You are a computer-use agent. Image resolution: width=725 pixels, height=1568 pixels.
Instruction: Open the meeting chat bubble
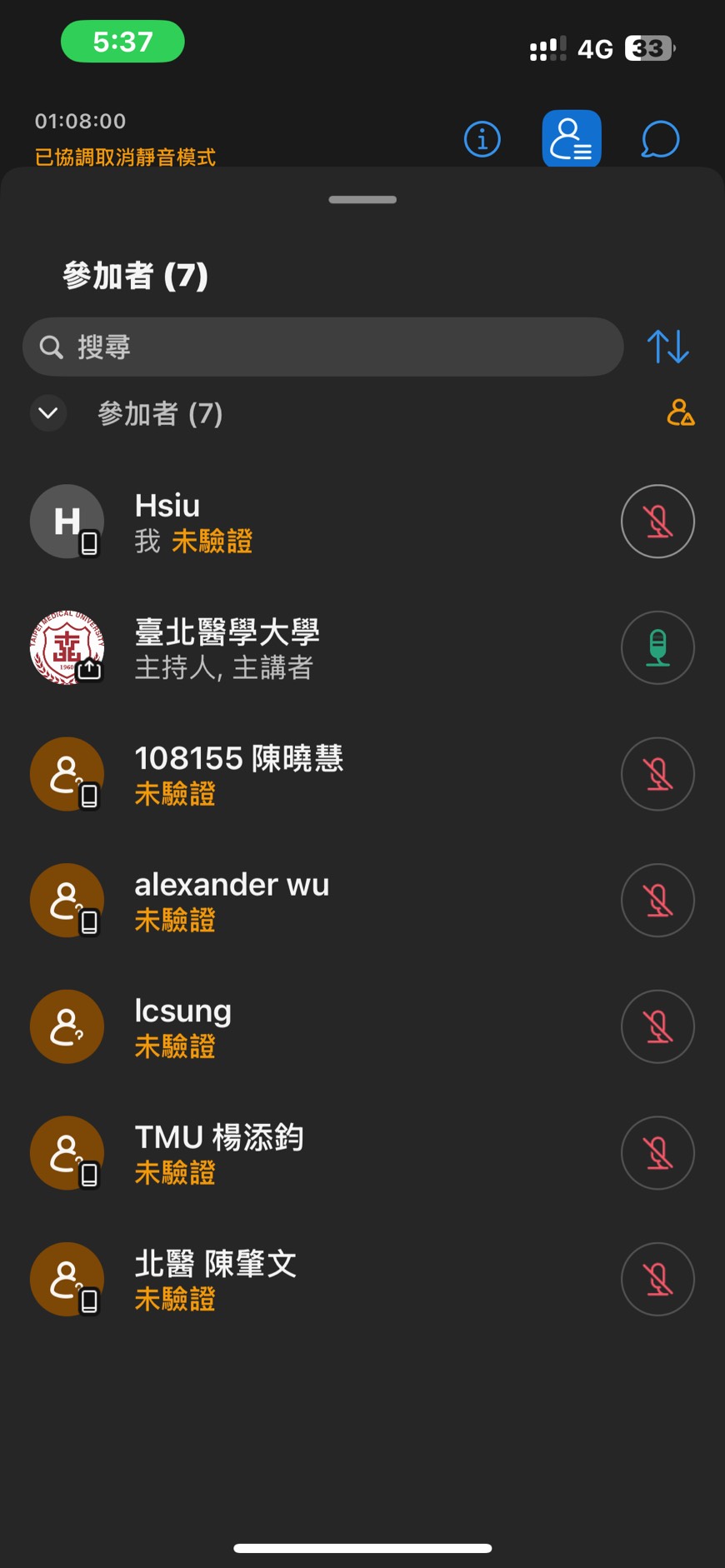point(660,139)
